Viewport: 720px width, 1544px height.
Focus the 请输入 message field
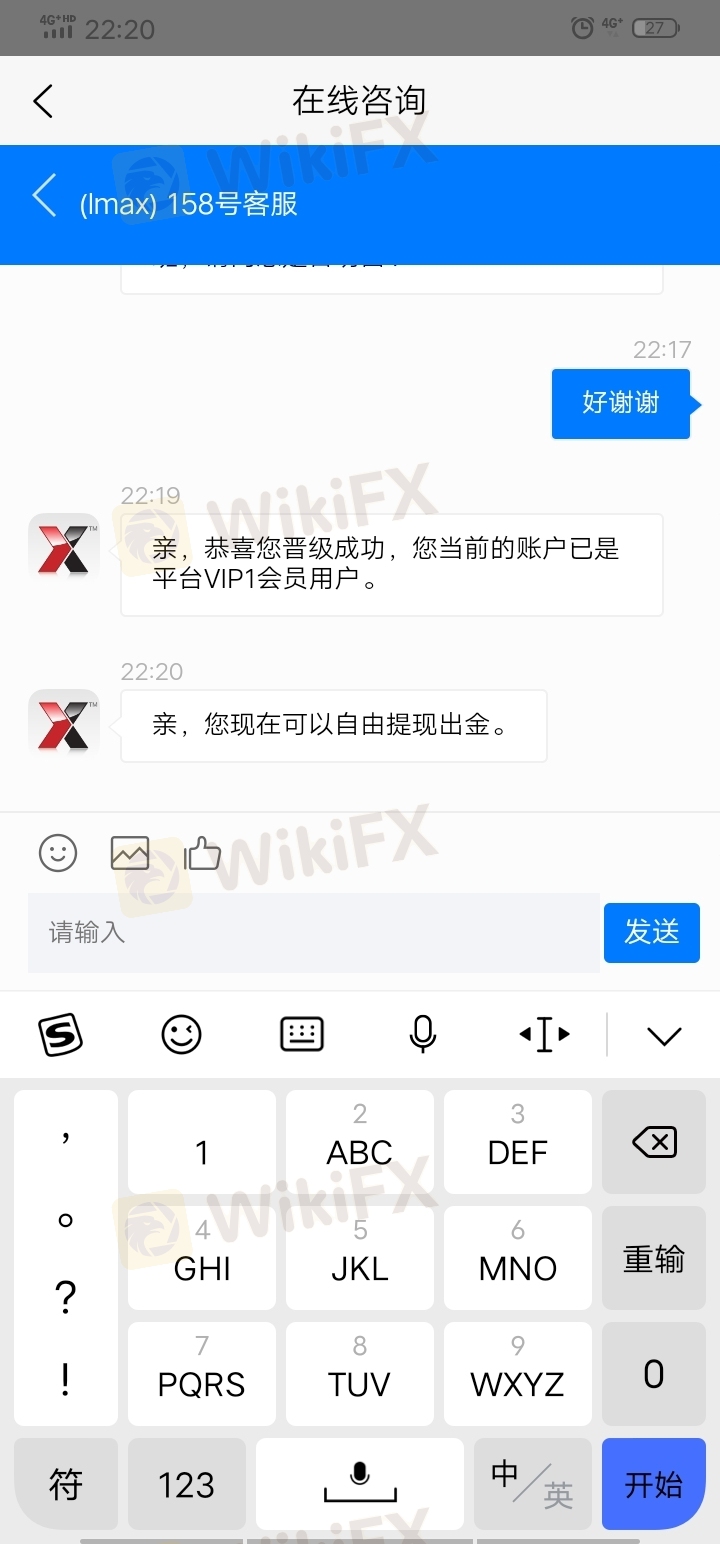click(x=313, y=933)
